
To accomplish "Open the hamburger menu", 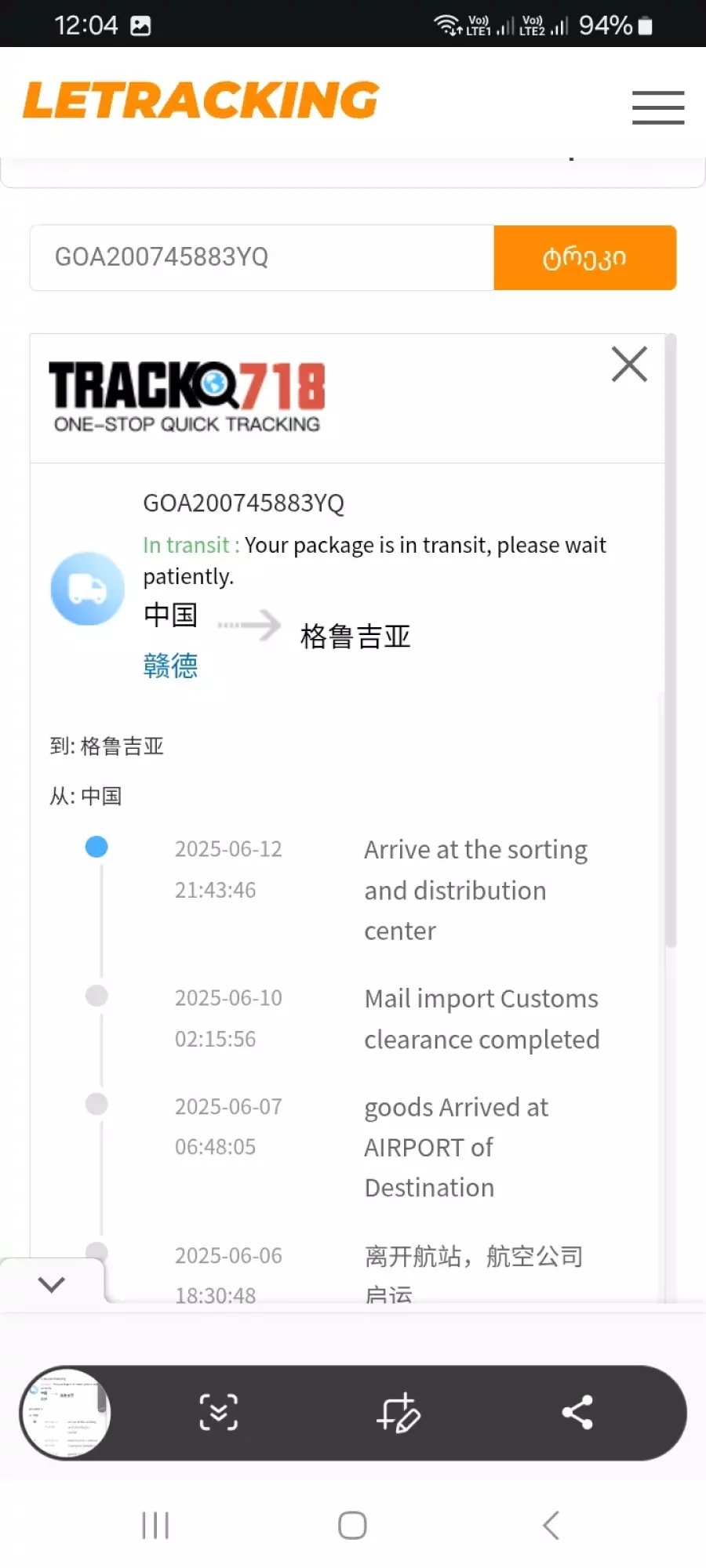I will click(x=658, y=107).
